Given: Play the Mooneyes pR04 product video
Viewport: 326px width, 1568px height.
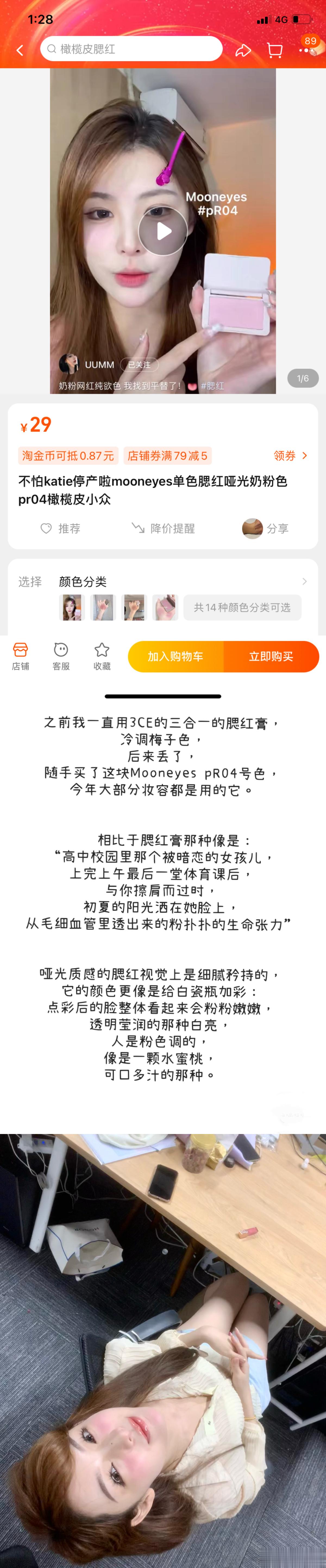Looking at the screenshot, I should tap(163, 231).
